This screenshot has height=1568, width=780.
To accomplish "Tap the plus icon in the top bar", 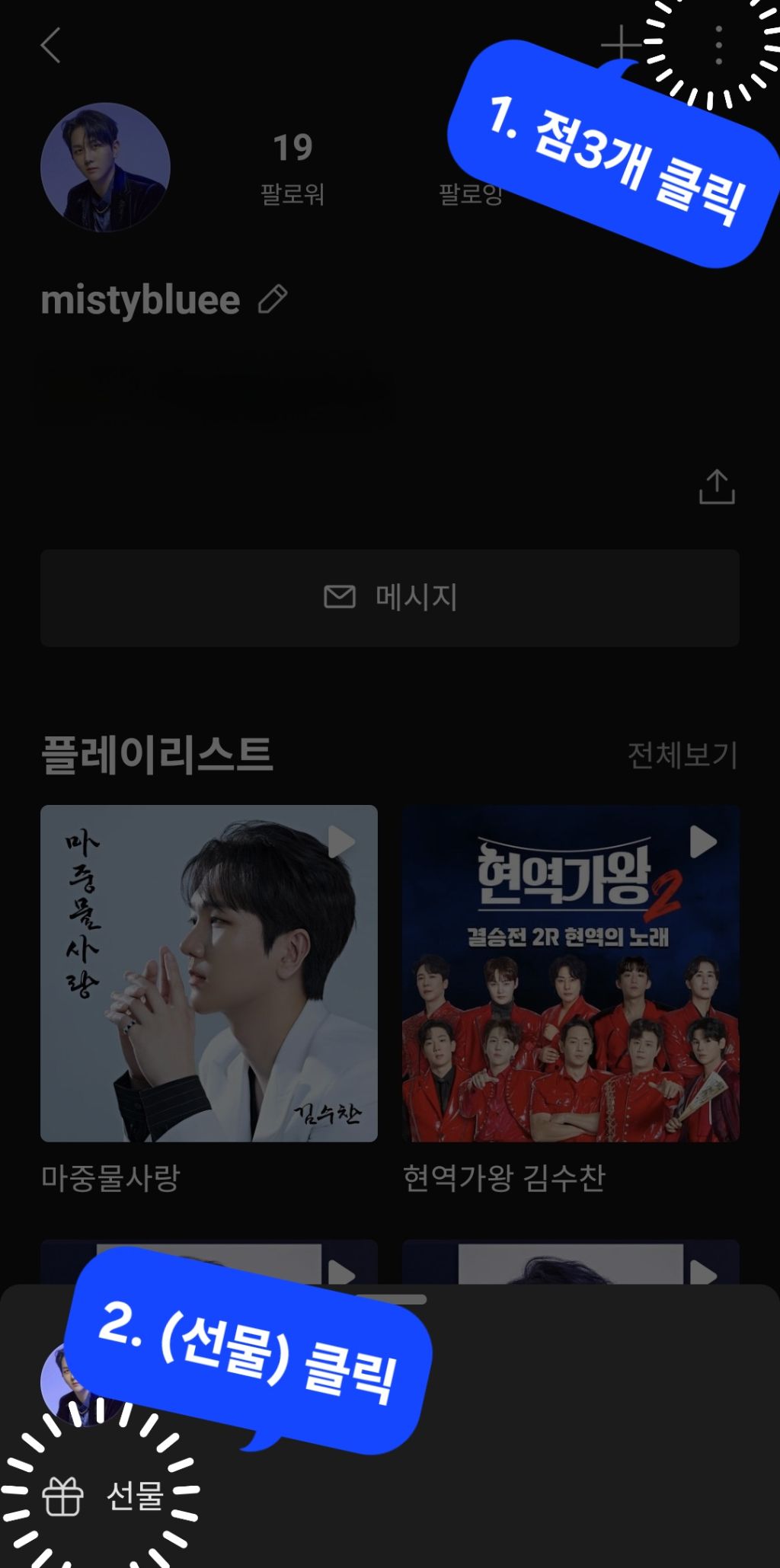I will tap(620, 45).
